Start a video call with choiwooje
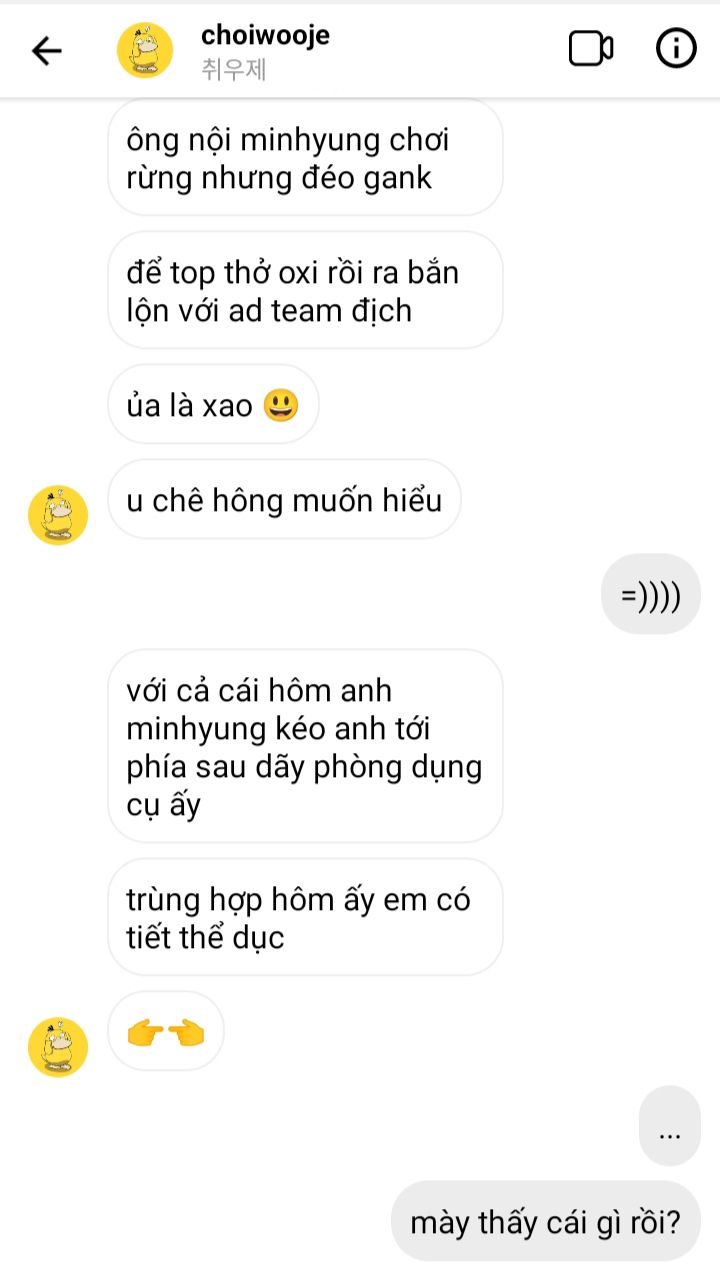The height and width of the screenshot is (1264, 720). tap(591, 49)
